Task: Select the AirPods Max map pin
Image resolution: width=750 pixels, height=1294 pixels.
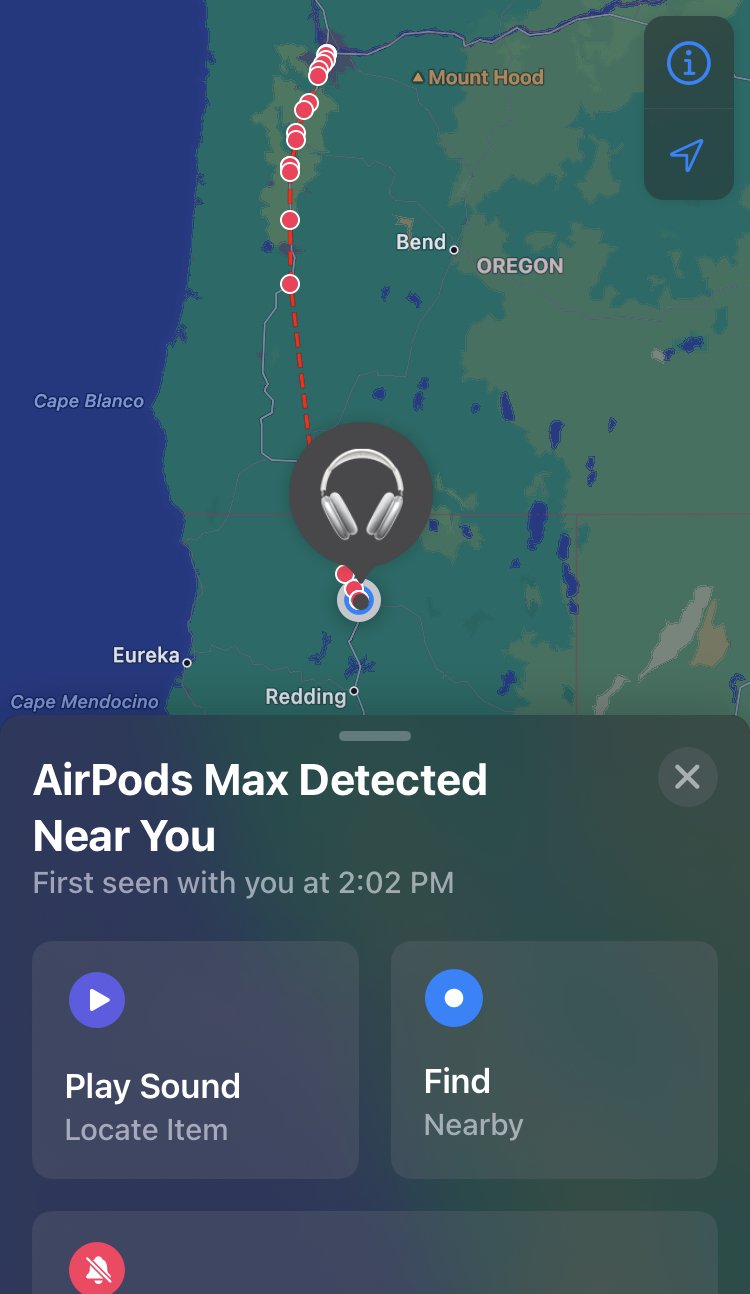Action: [361, 495]
